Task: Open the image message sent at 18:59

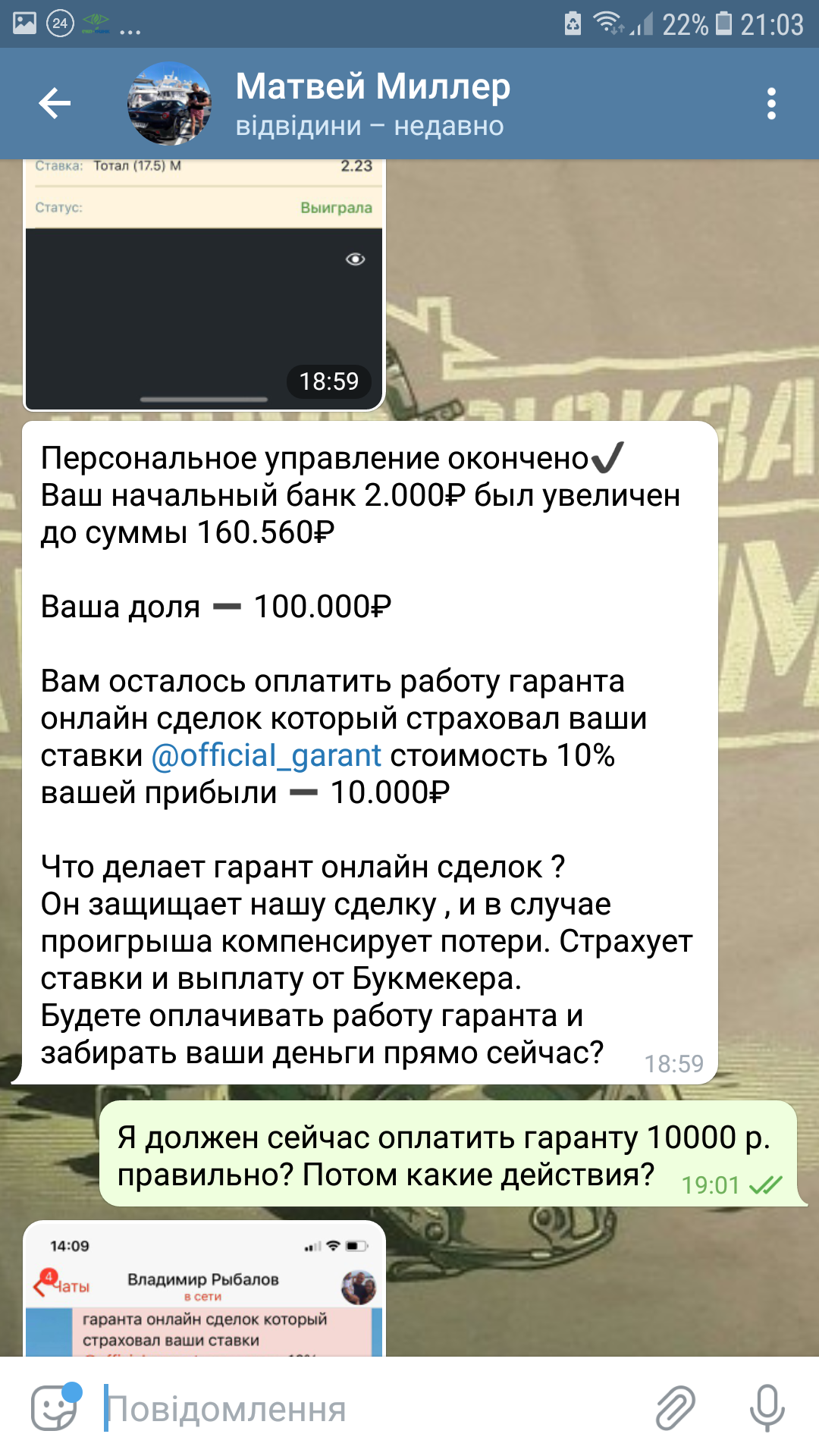Action: [204, 284]
